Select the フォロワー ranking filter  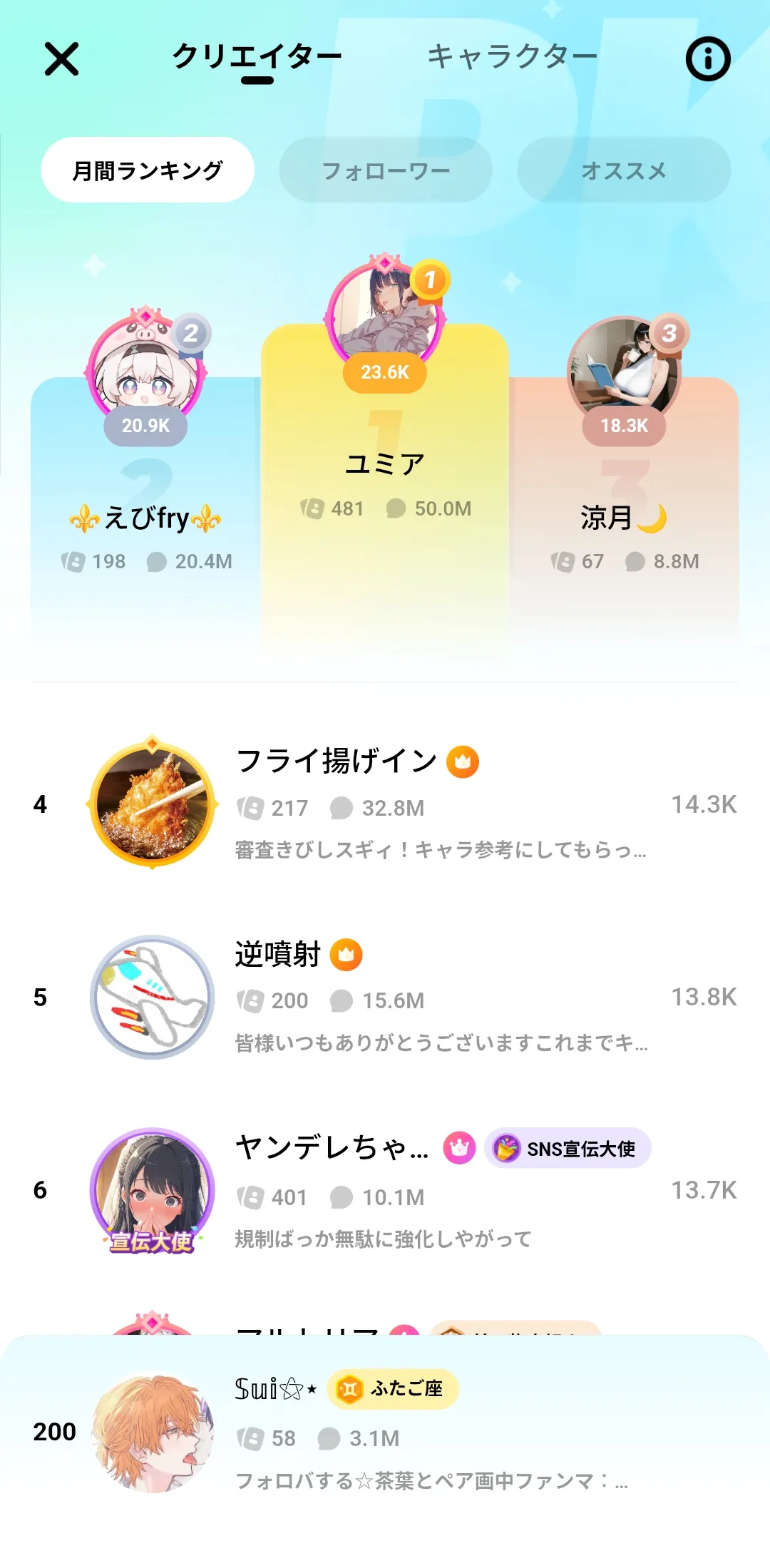tap(386, 170)
